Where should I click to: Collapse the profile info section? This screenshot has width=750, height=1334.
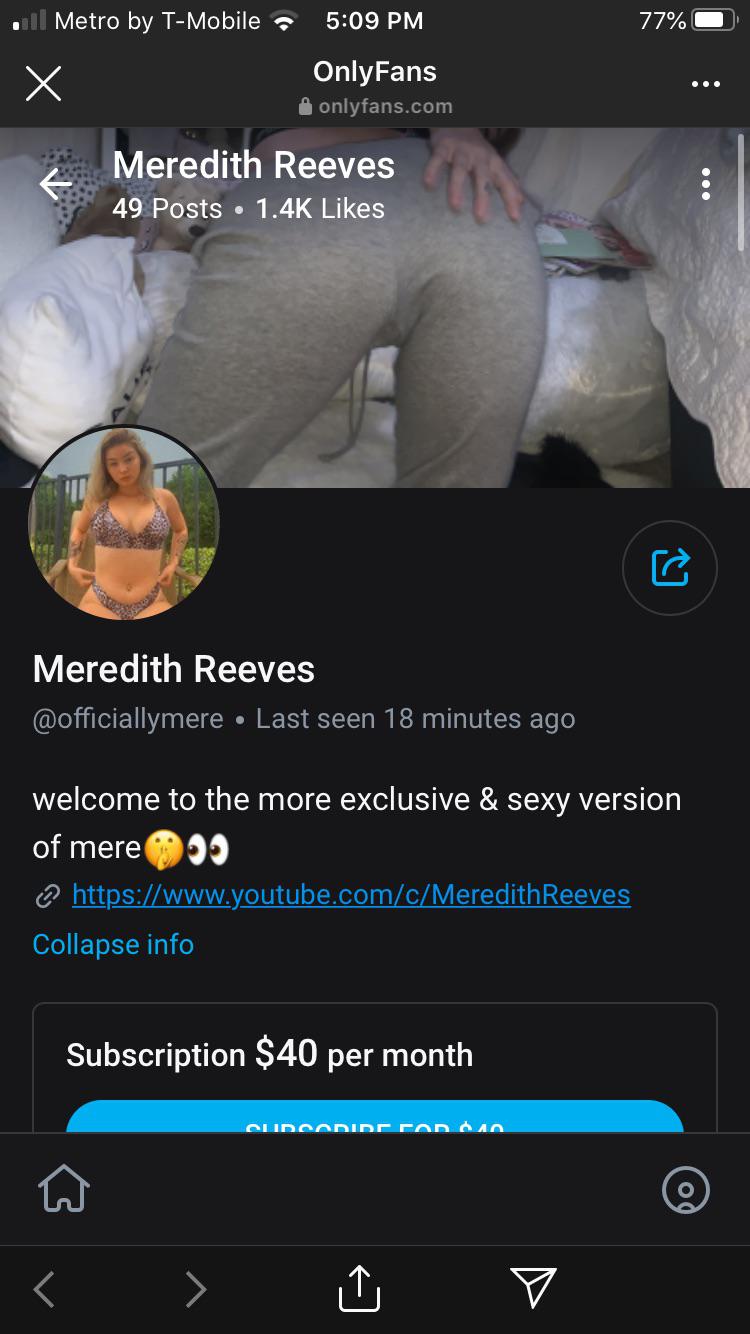(x=112, y=944)
